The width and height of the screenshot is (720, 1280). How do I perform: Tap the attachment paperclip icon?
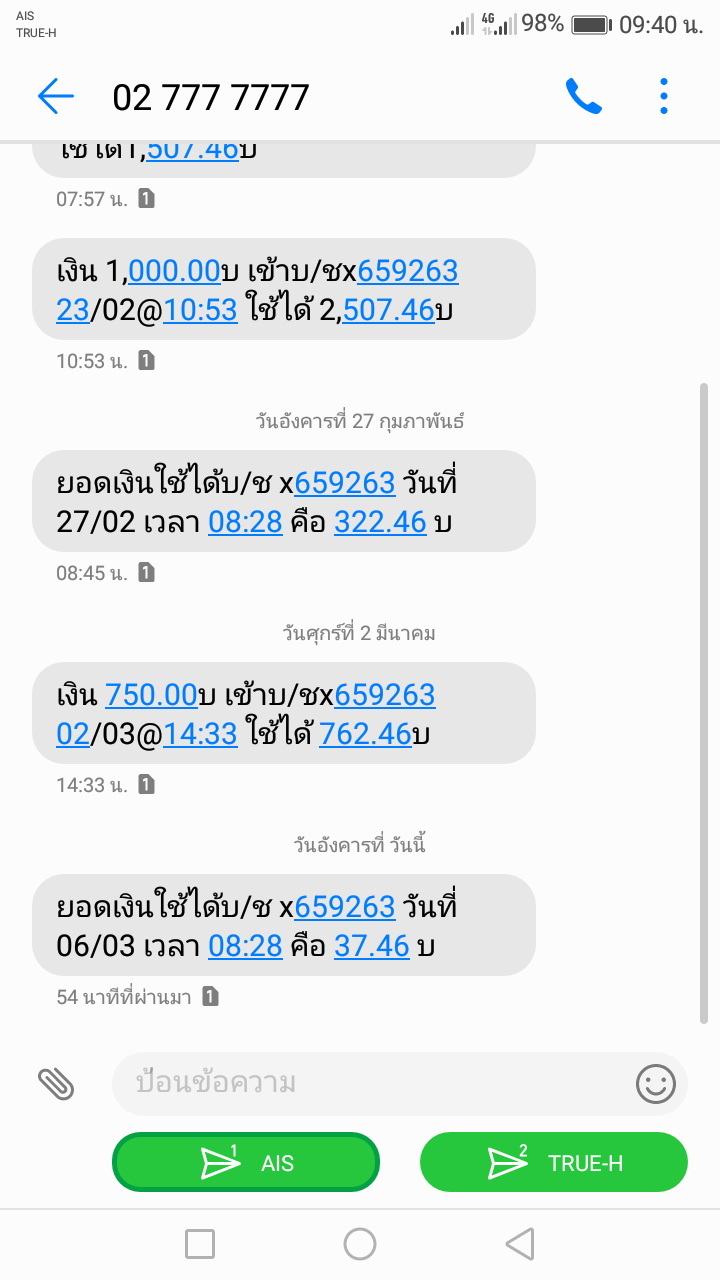pos(57,1083)
